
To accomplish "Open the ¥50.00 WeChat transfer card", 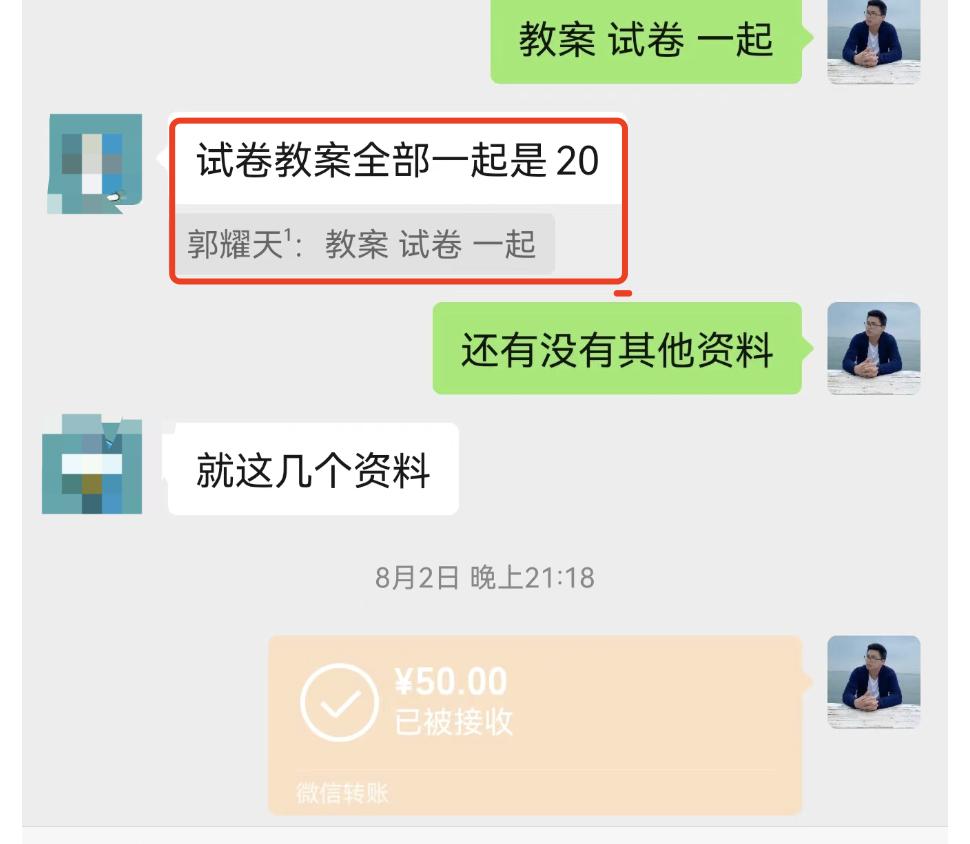I will [535, 723].
